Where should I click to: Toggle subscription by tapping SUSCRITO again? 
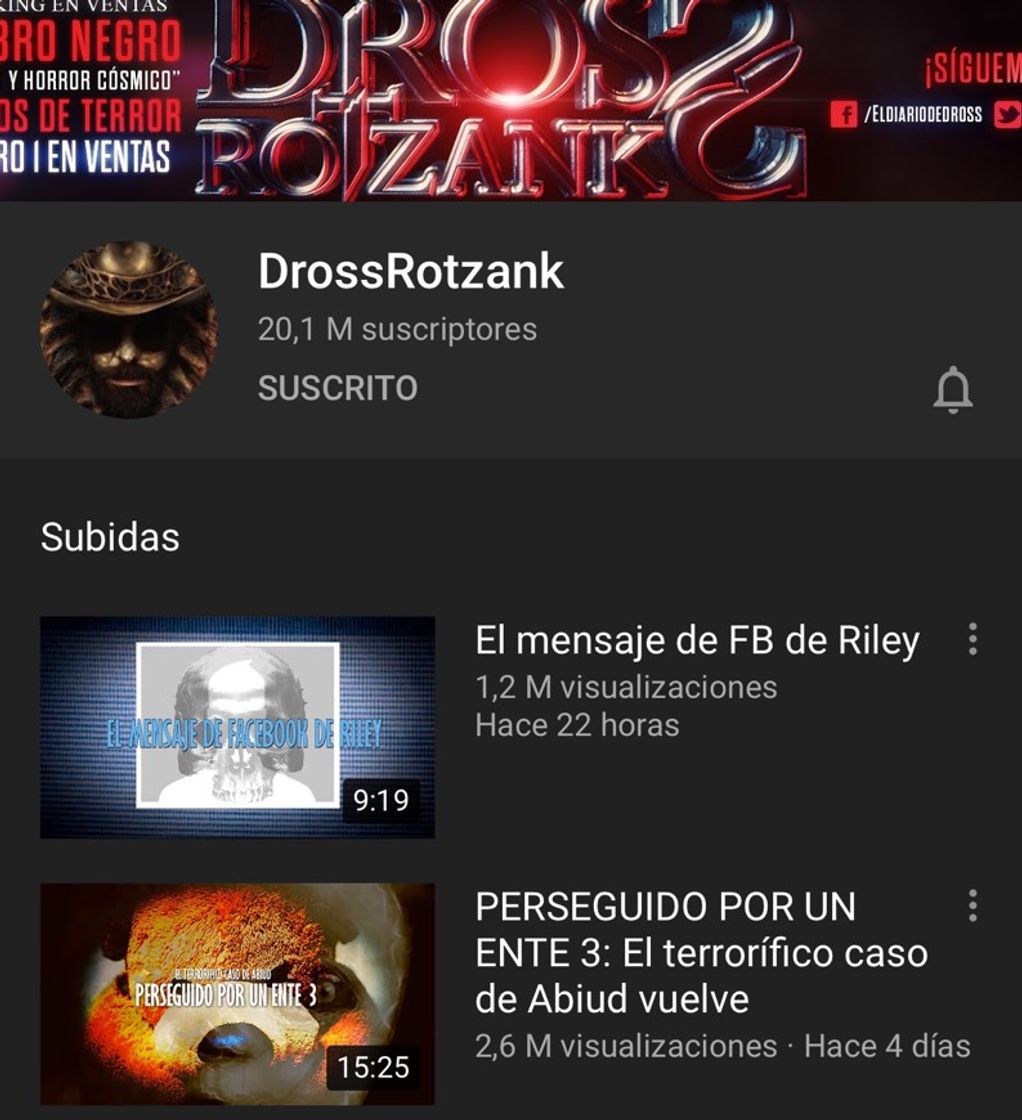[x=337, y=387]
